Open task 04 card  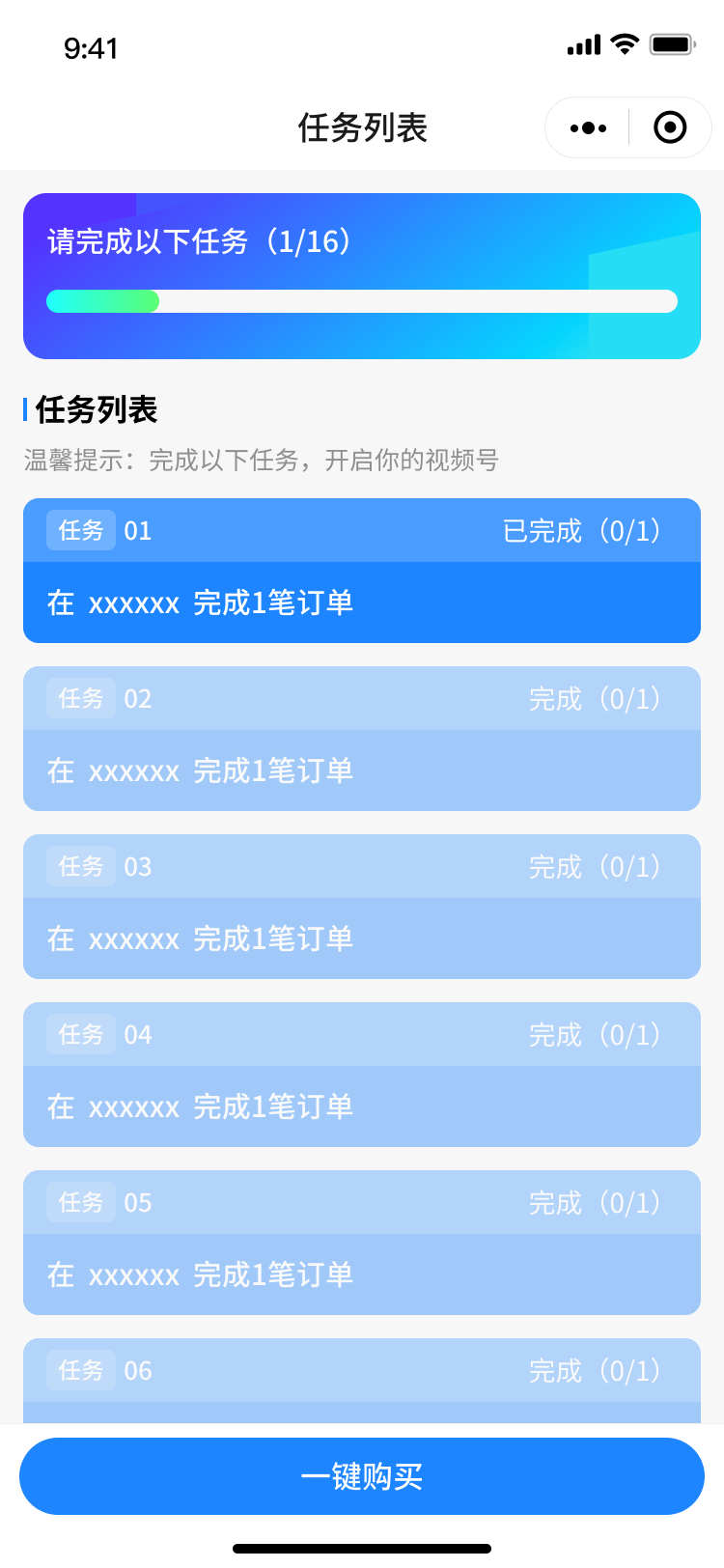[362, 1075]
